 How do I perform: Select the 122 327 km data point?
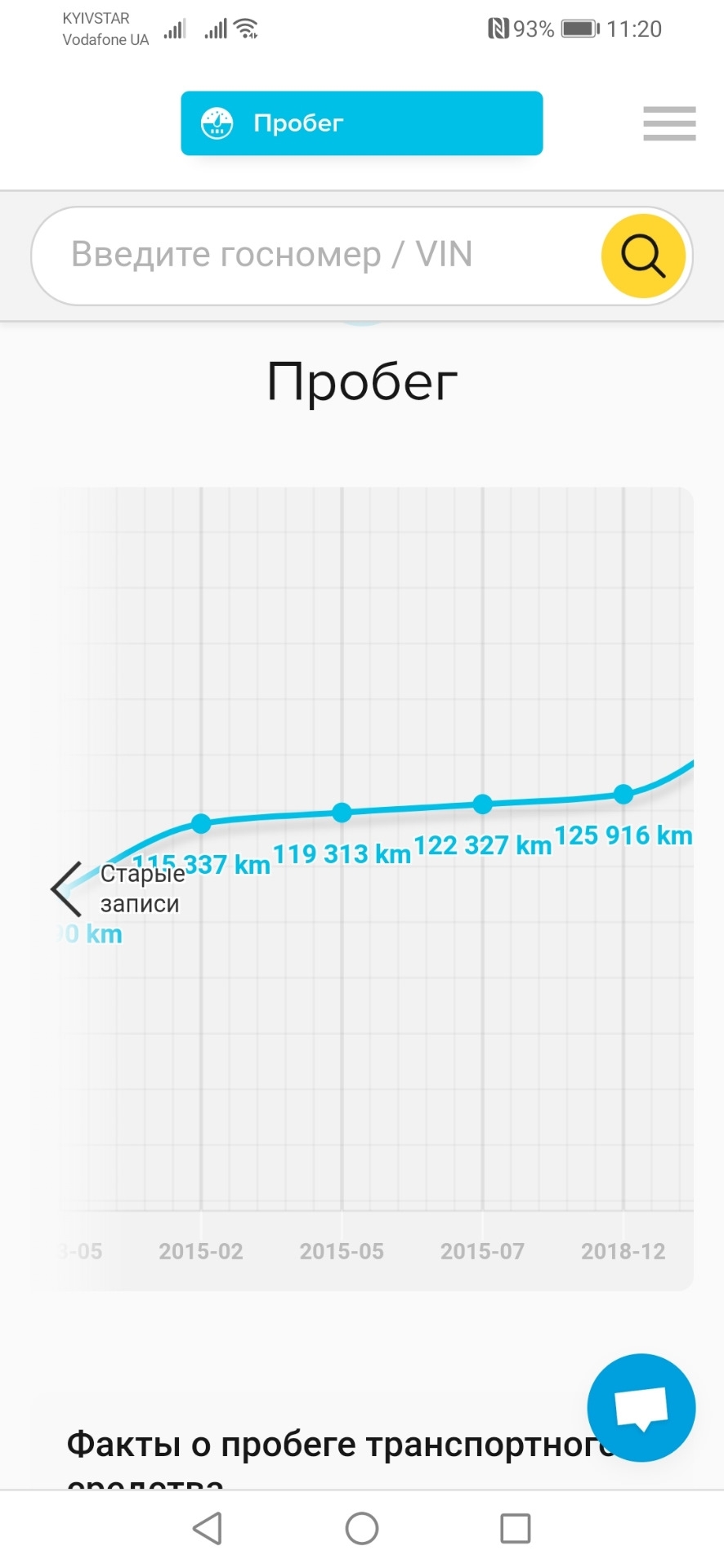[483, 804]
